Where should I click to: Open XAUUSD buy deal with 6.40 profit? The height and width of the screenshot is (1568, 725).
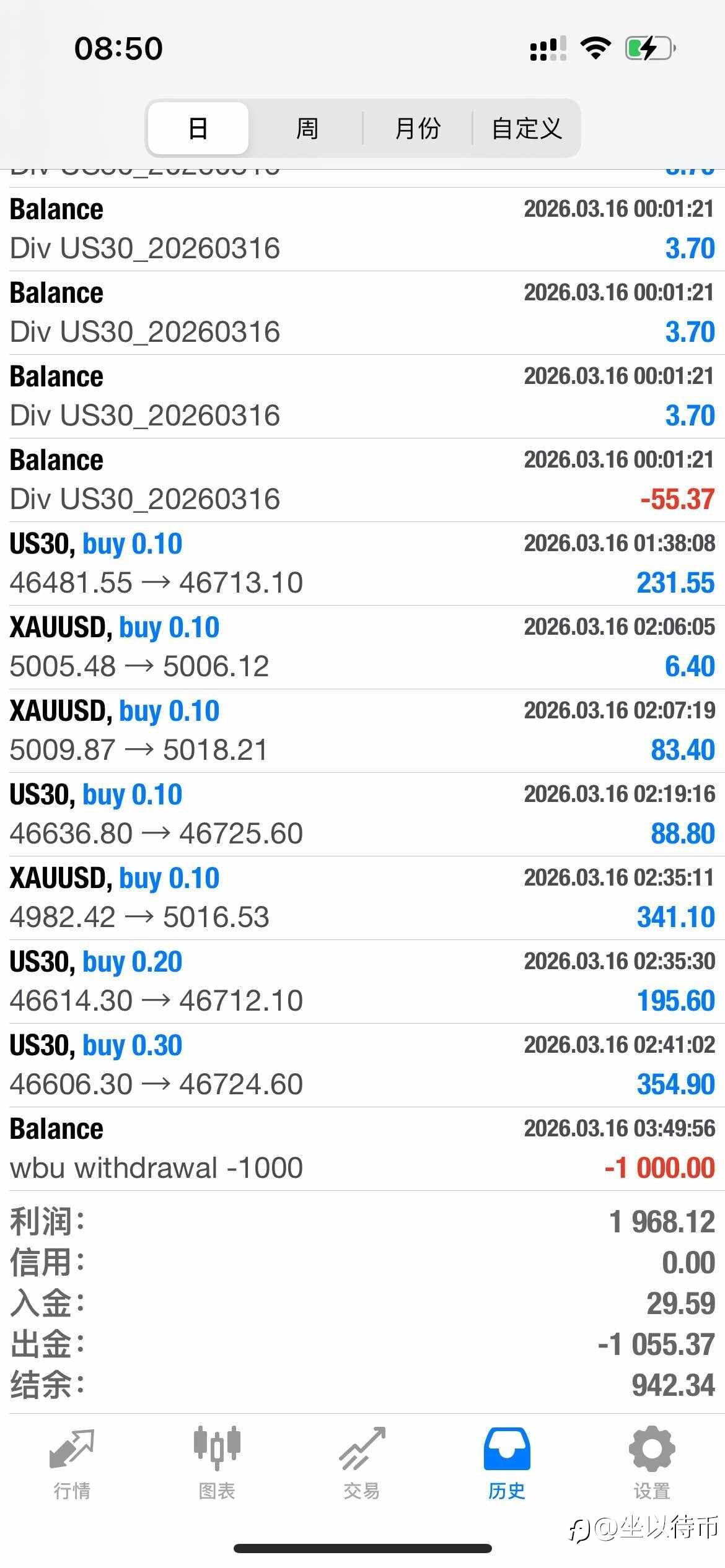pos(362,647)
